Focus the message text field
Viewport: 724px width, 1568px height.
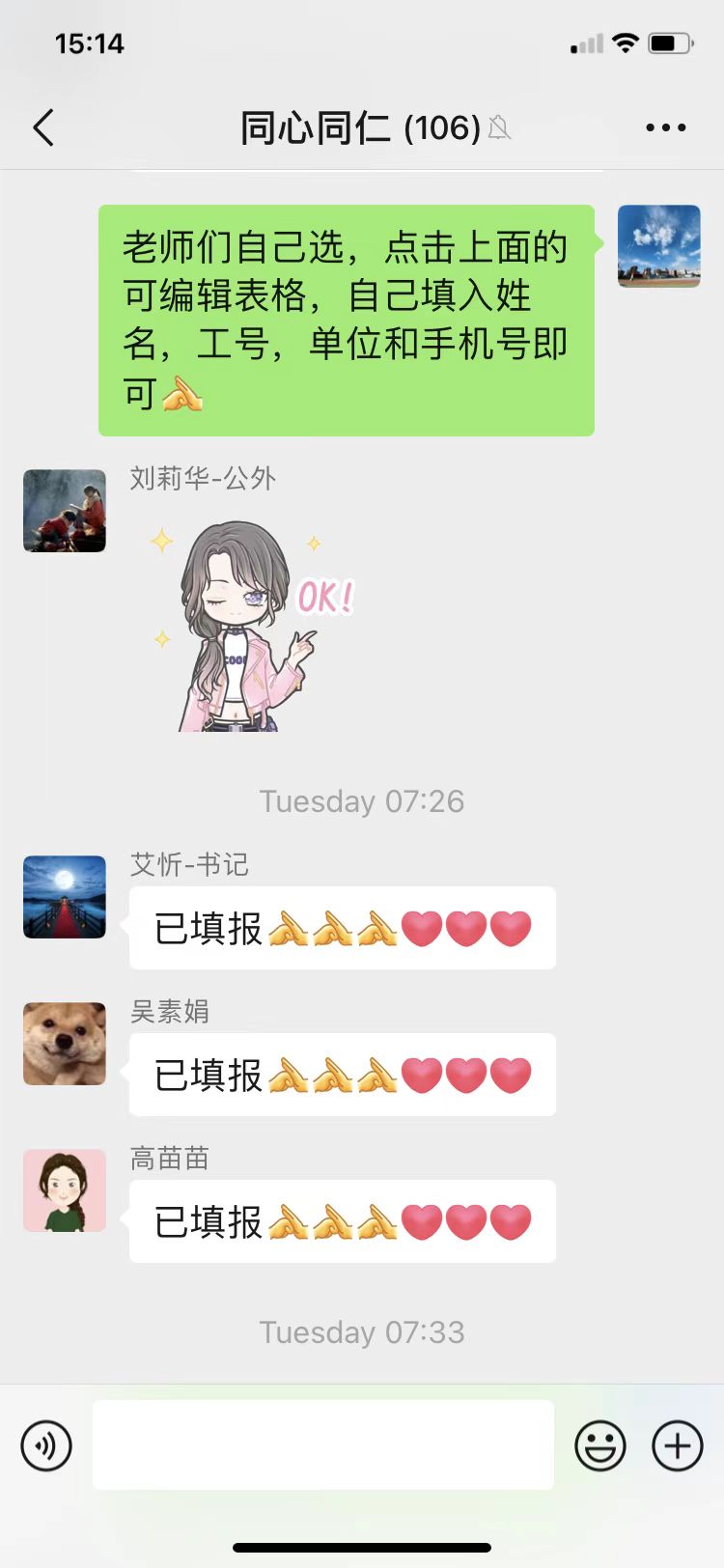click(x=323, y=1444)
